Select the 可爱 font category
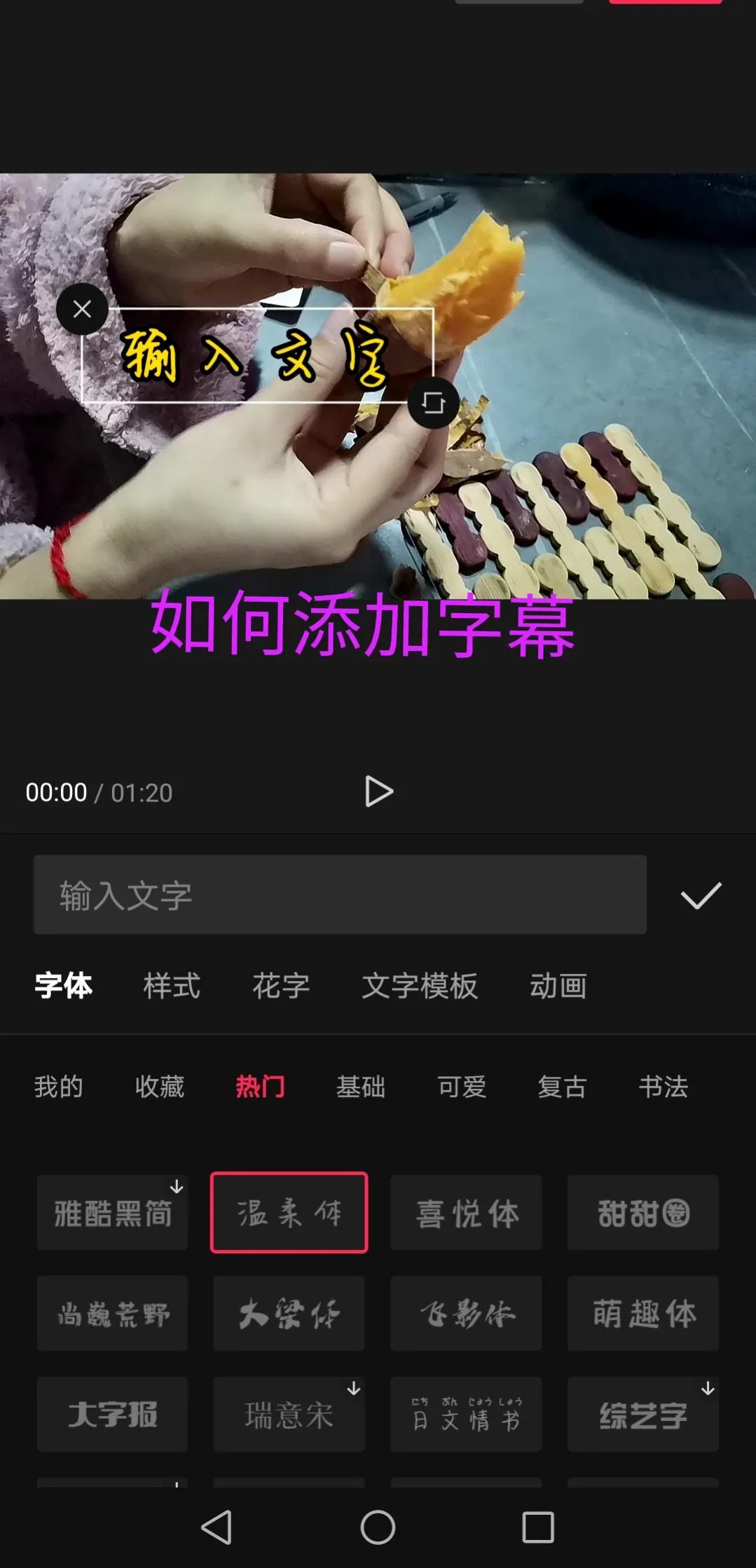Viewport: 756px width, 1568px height. coord(462,1087)
